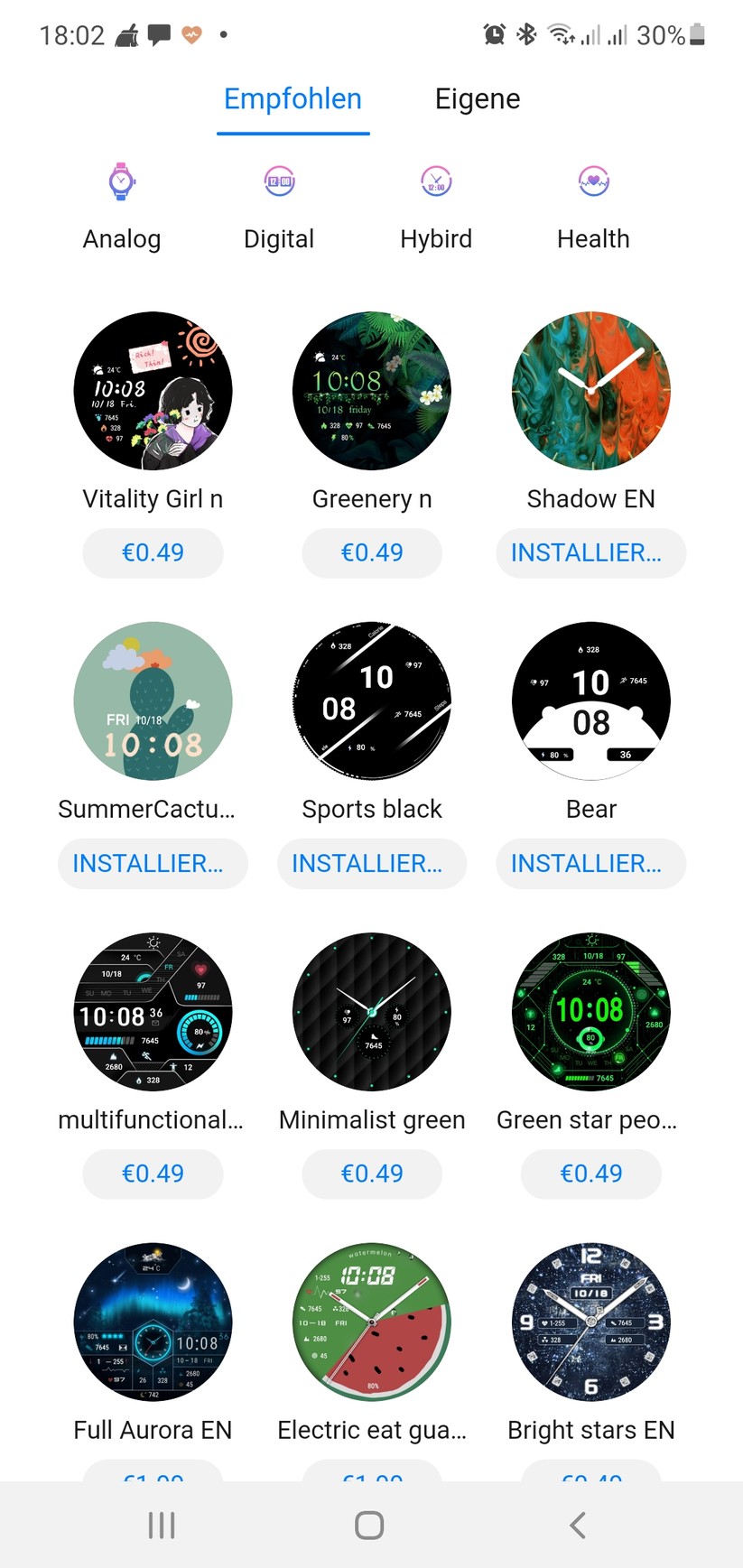
Task: Preview the Bright stars EN watch face
Action: (590, 1322)
